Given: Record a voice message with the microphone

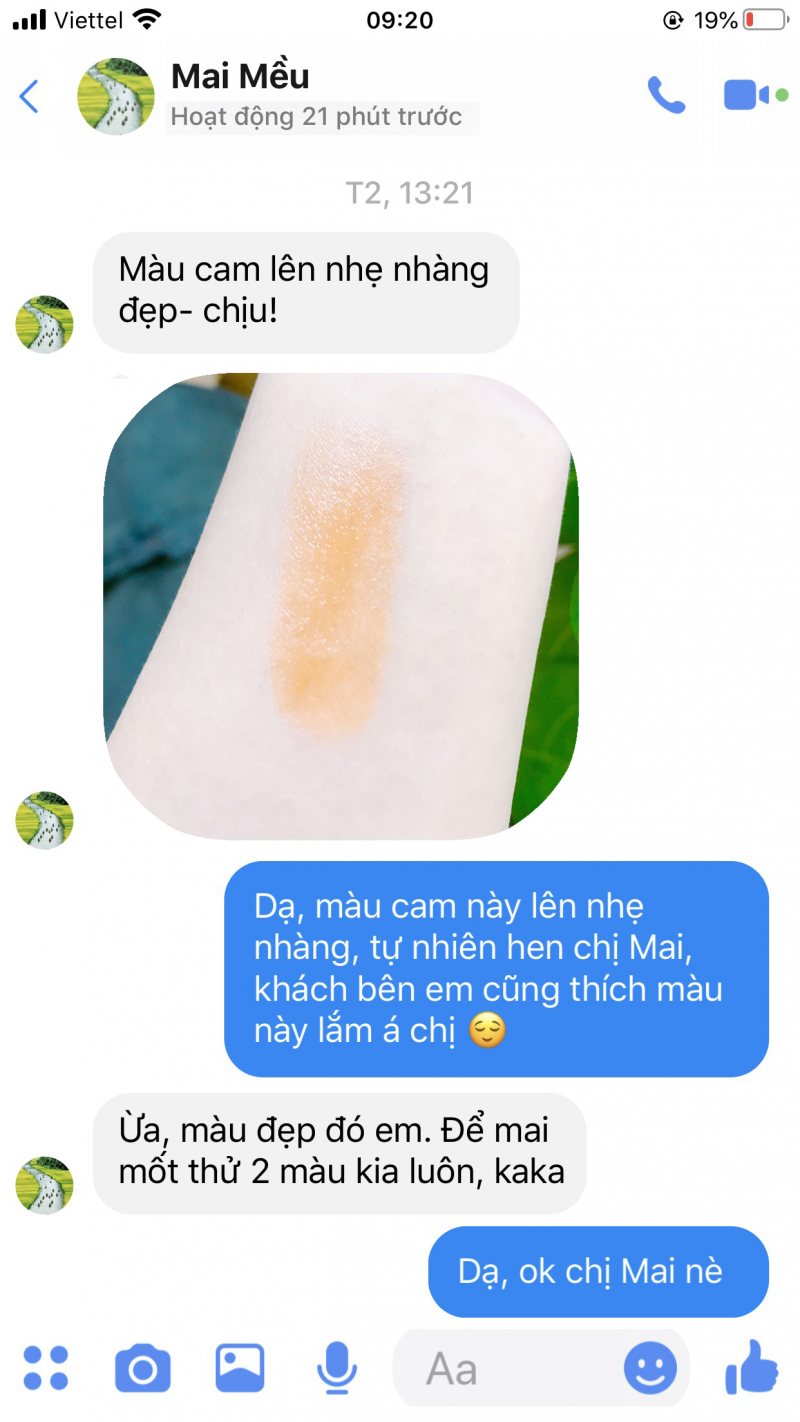Looking at the screenshot, I should [337, 1368].
